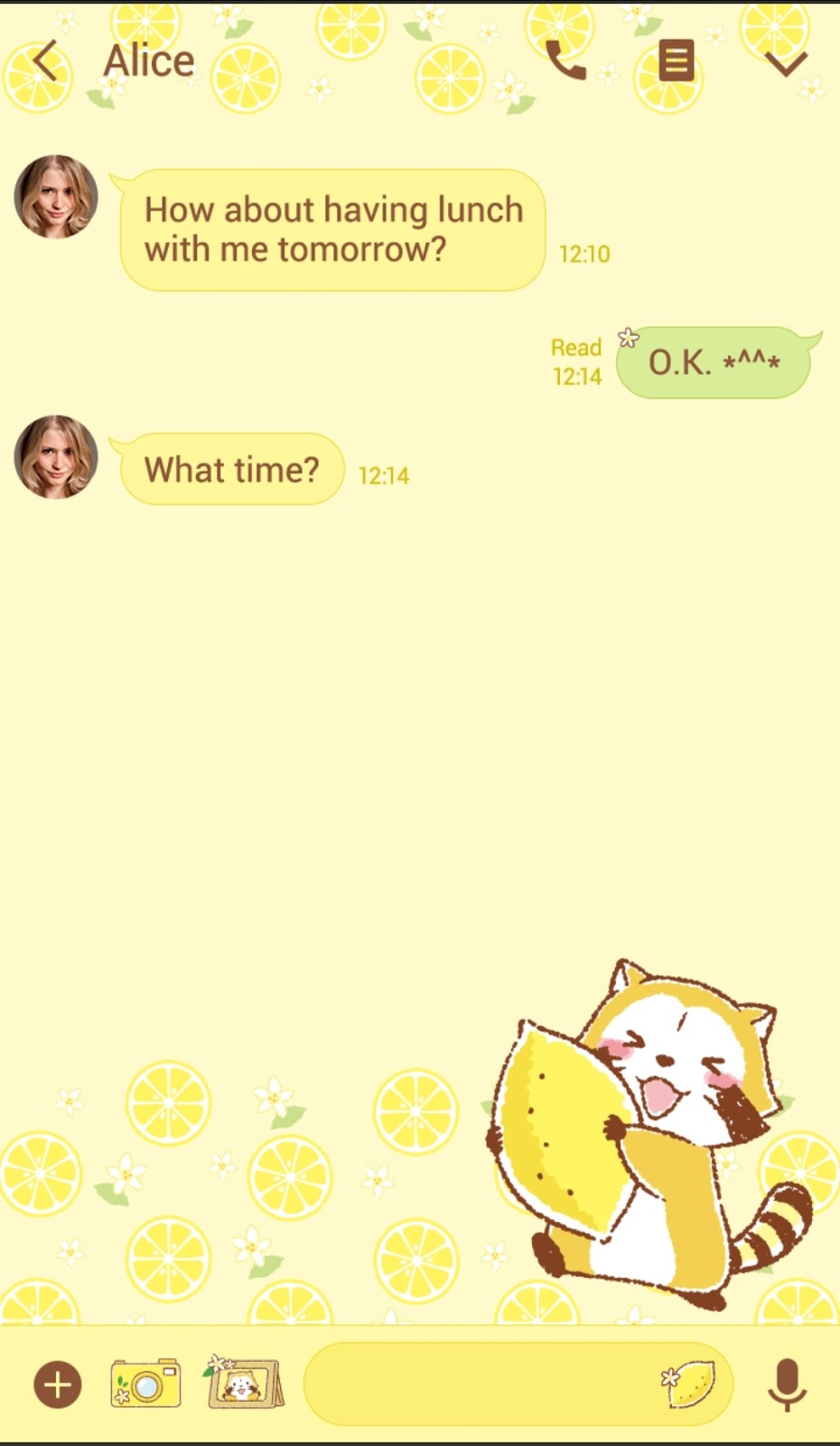Go back from Alice's chat

(45, 61)
